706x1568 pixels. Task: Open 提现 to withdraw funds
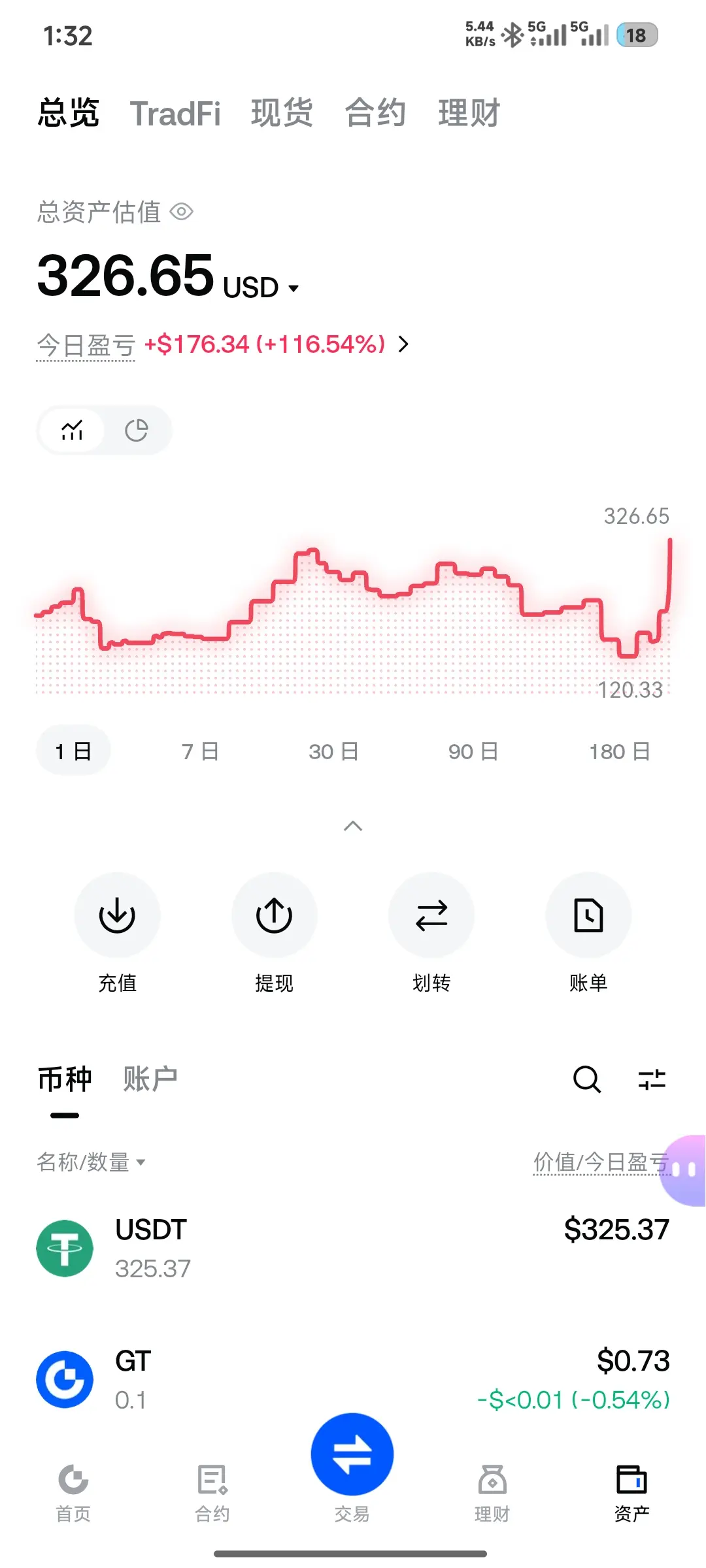[x=275, y=915]
